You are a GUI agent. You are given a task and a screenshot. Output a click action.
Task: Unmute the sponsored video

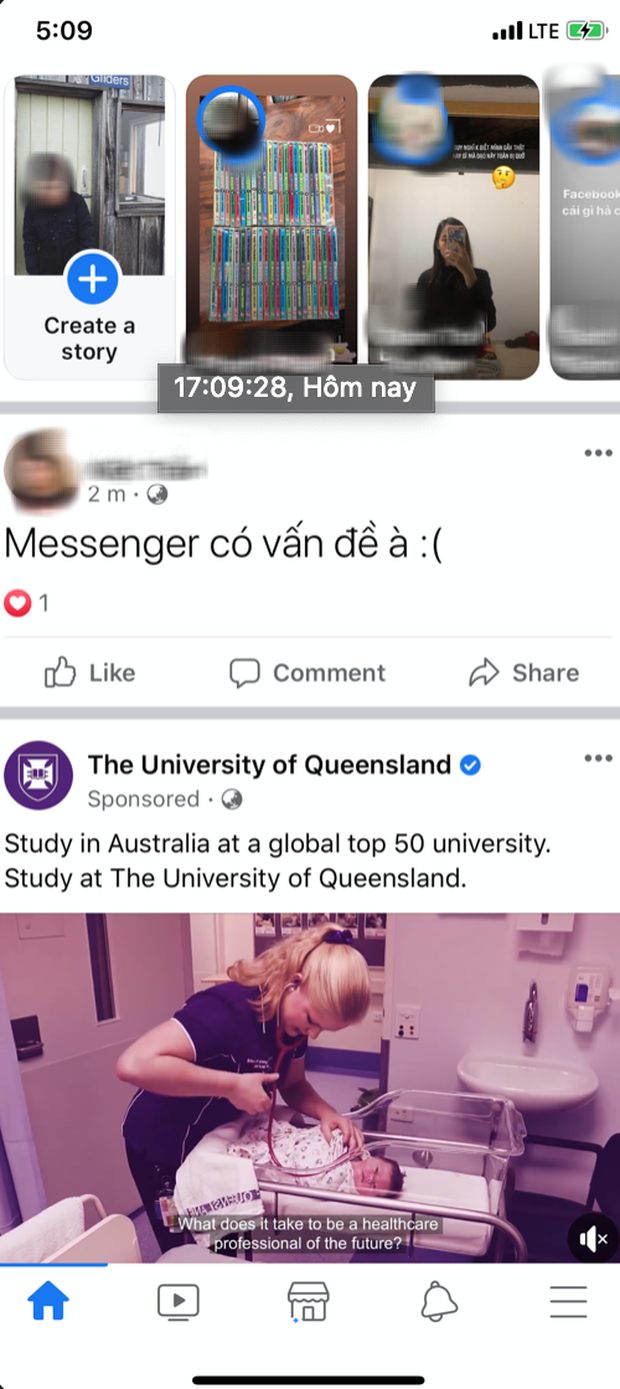pyautogui.click(x=593, y=1240)
